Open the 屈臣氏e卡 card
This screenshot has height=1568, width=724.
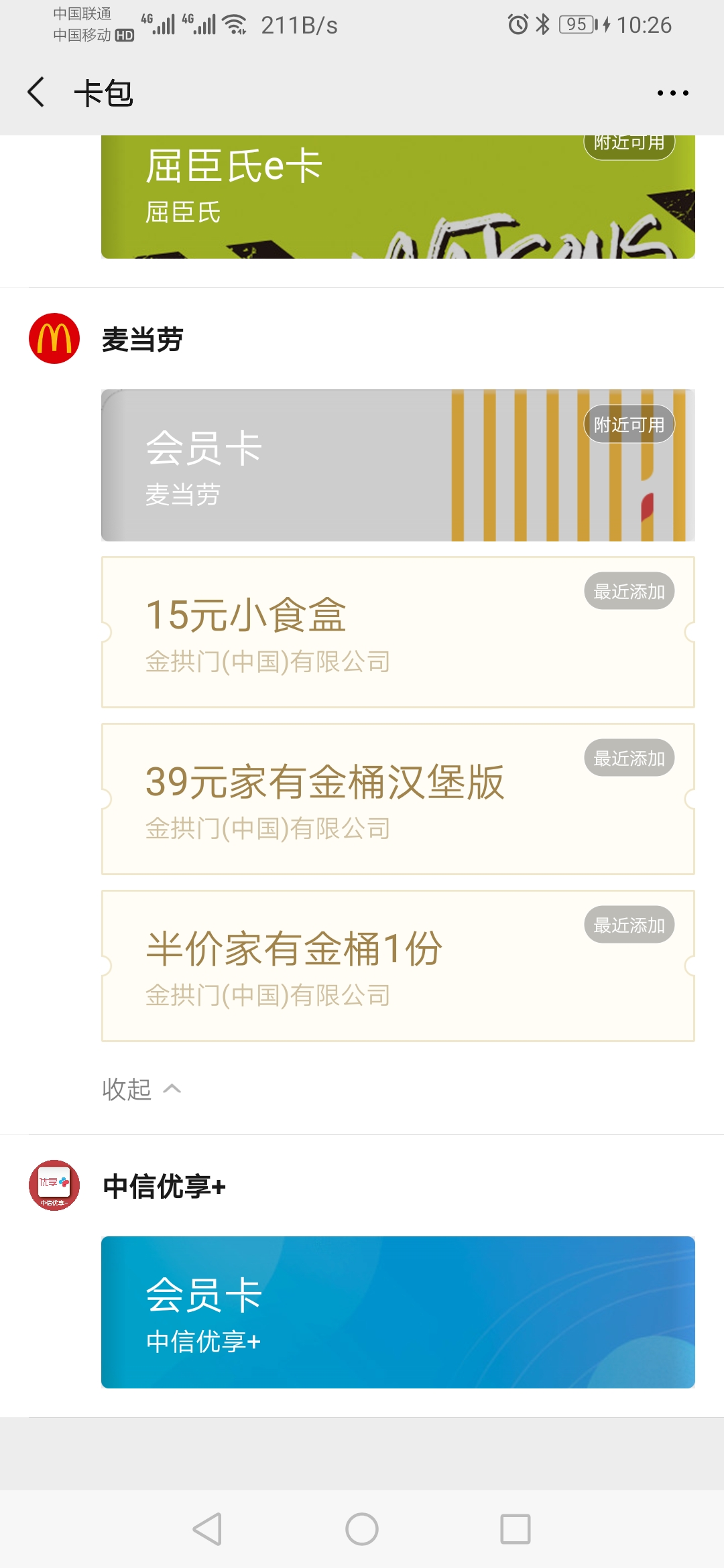(398, 197)
